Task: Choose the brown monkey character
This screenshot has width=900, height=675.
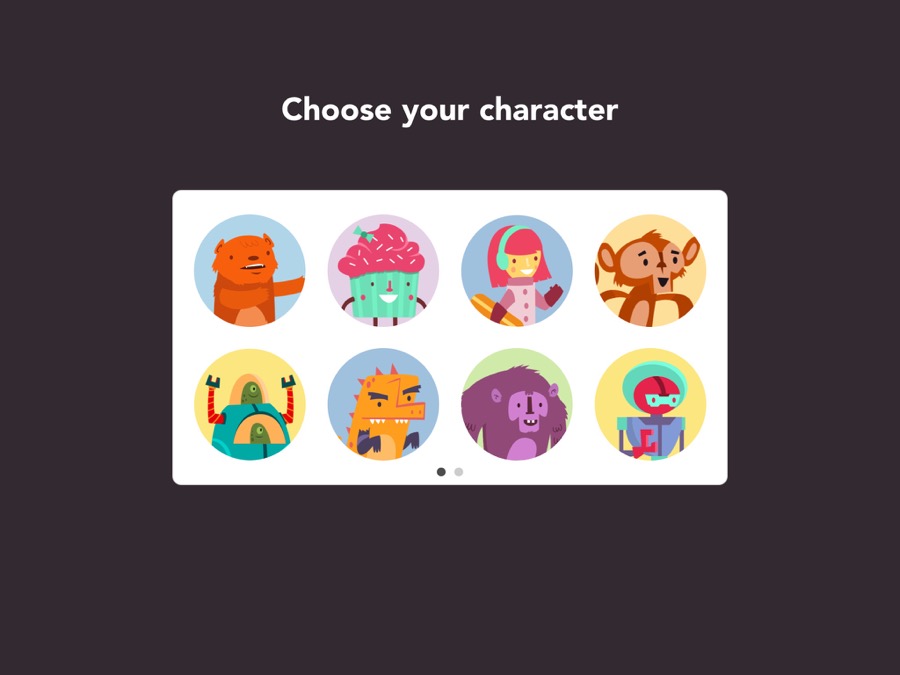Action: (x=650, y=270)
